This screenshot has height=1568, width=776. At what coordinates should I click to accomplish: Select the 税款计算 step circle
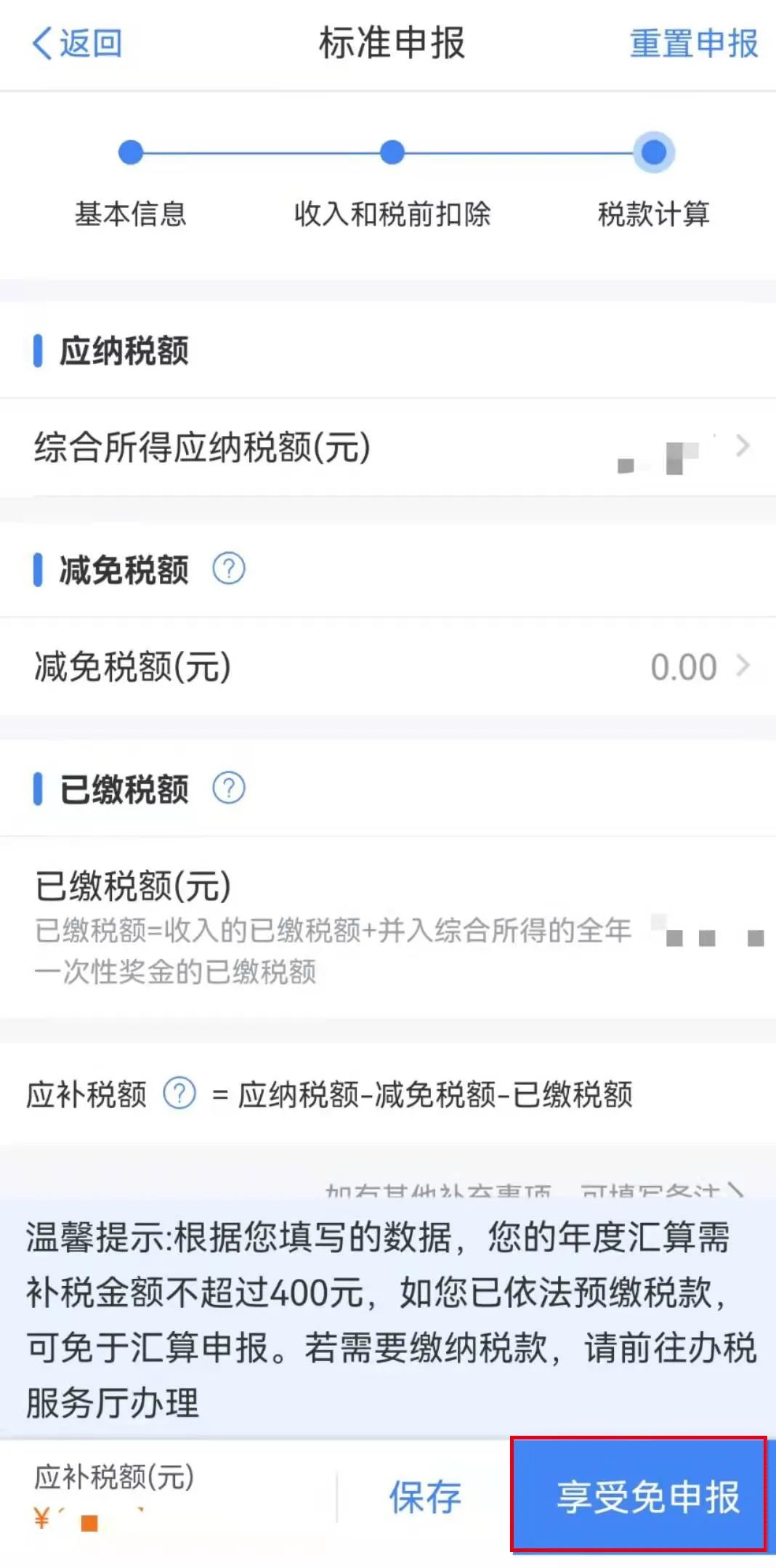(x=653, y=153)
